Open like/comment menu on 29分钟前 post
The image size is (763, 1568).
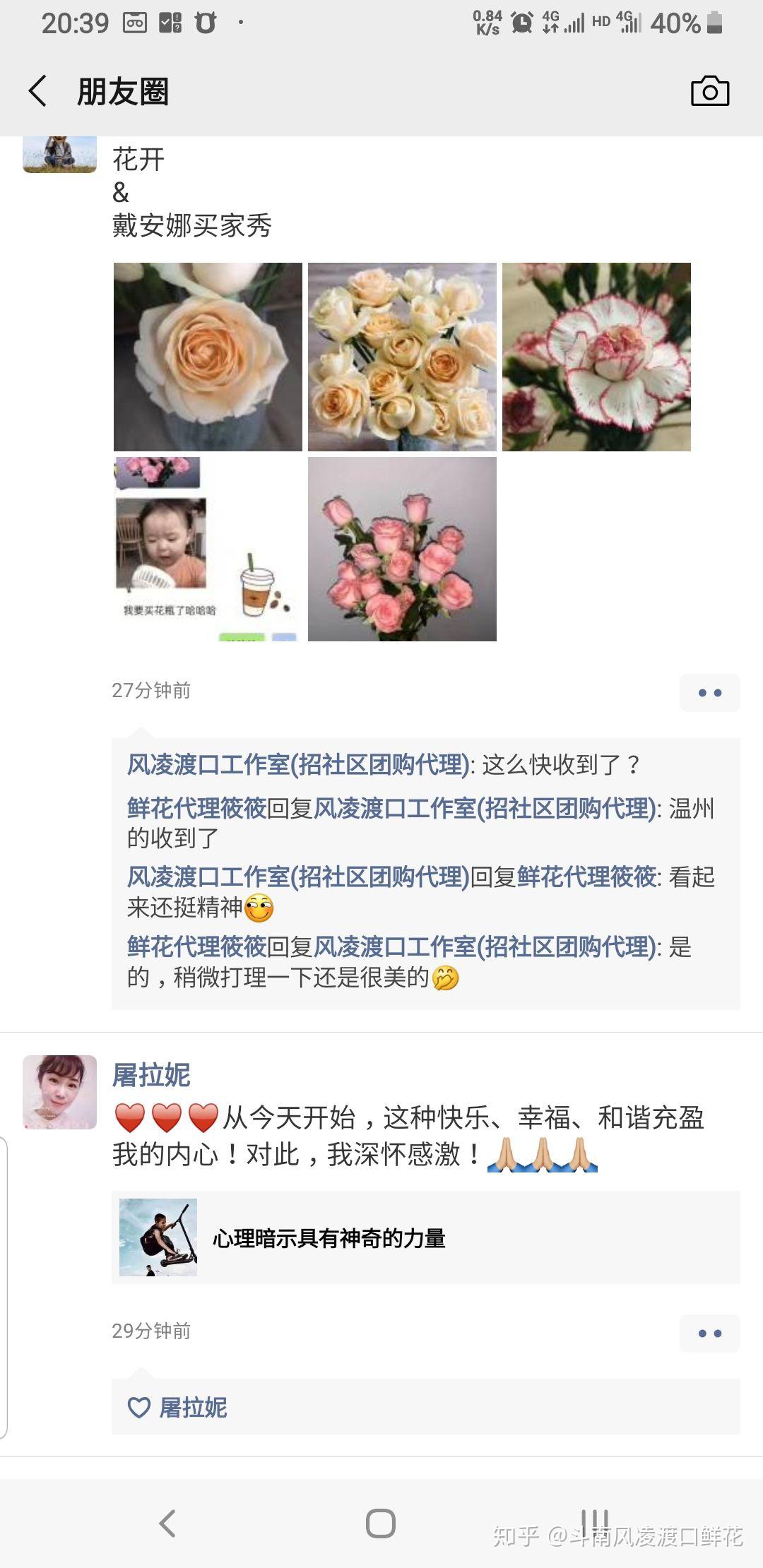point(709,1333)
